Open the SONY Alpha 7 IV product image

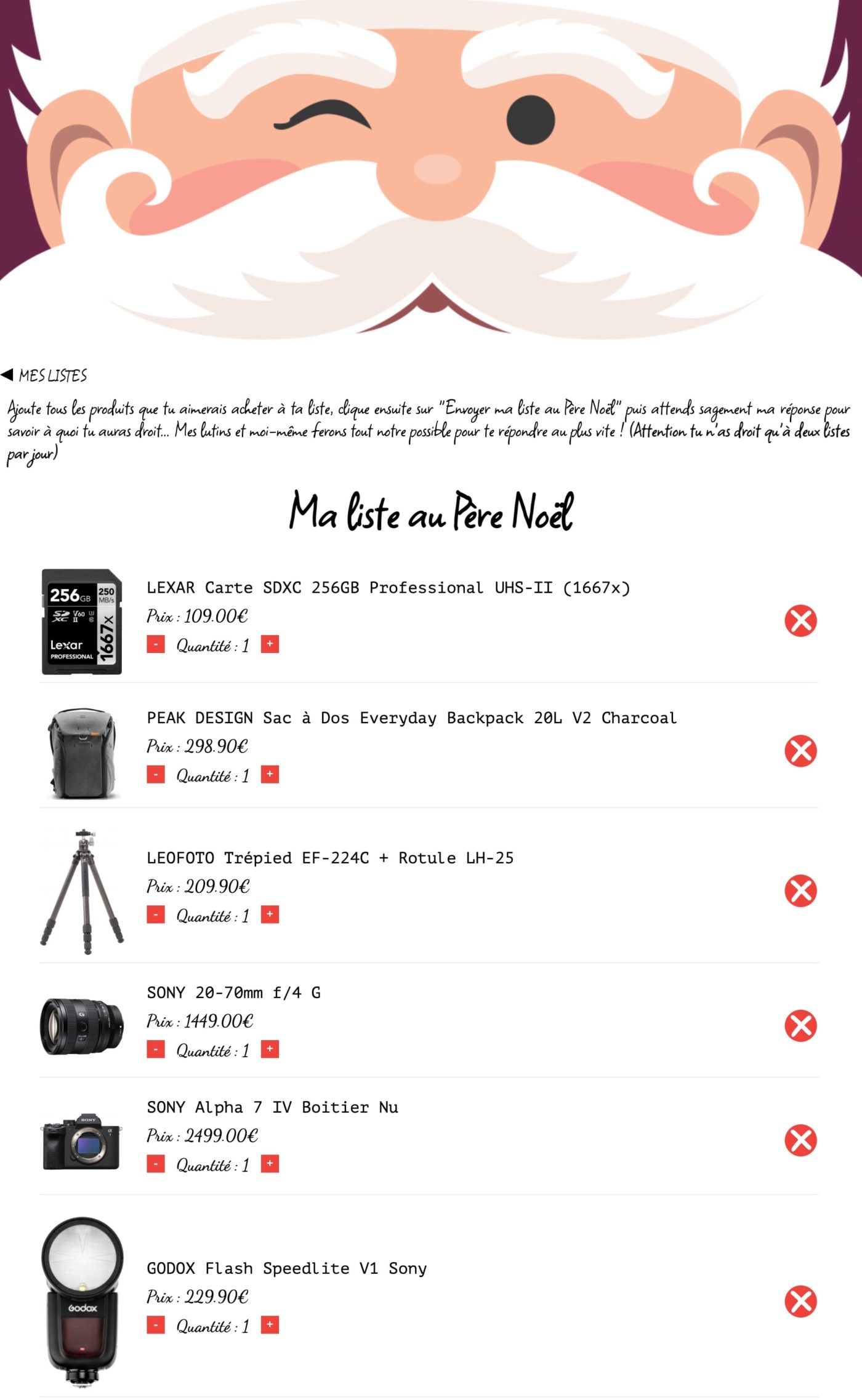81,1140
